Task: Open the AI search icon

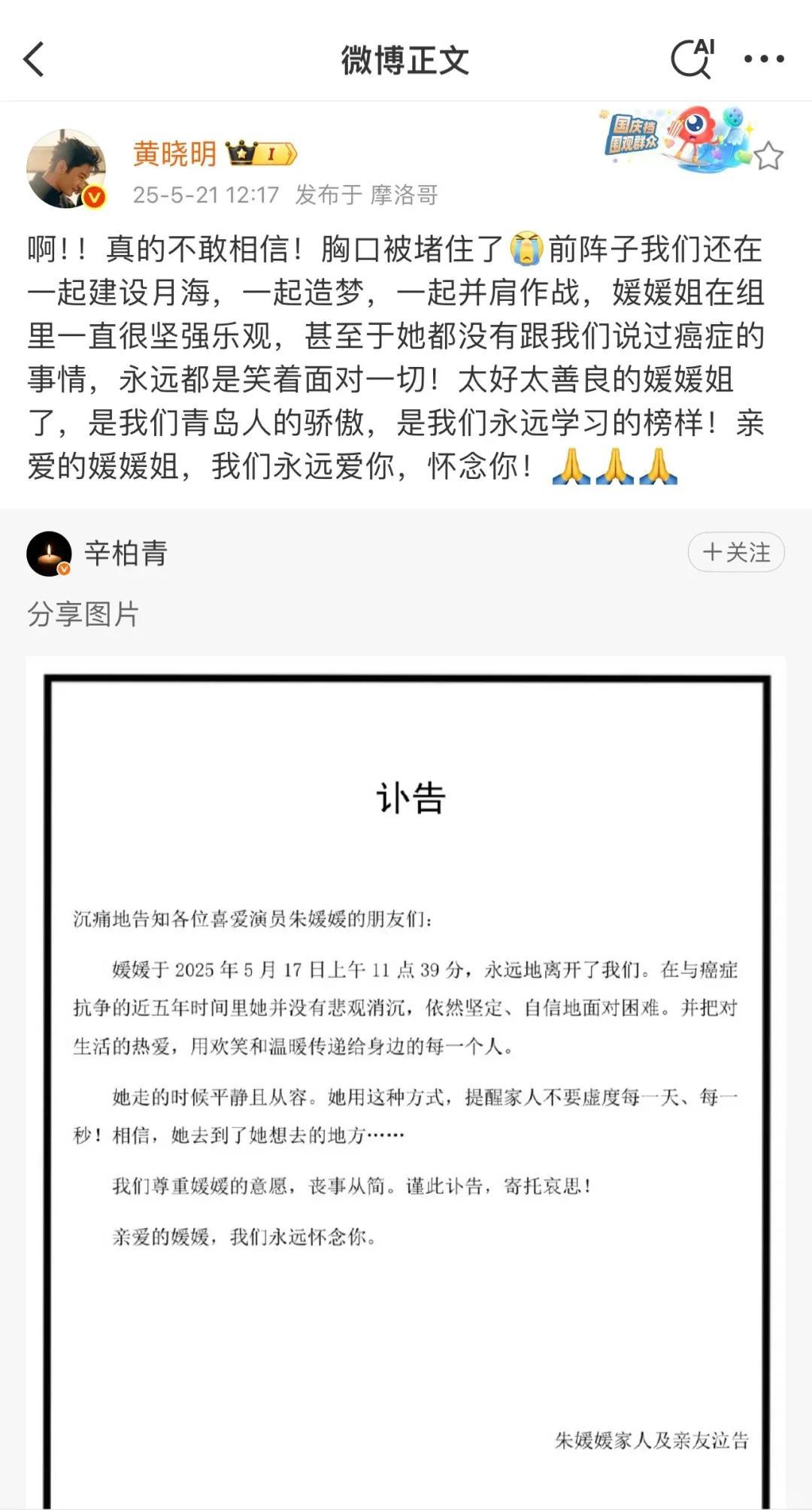Action: pos(692,59)
